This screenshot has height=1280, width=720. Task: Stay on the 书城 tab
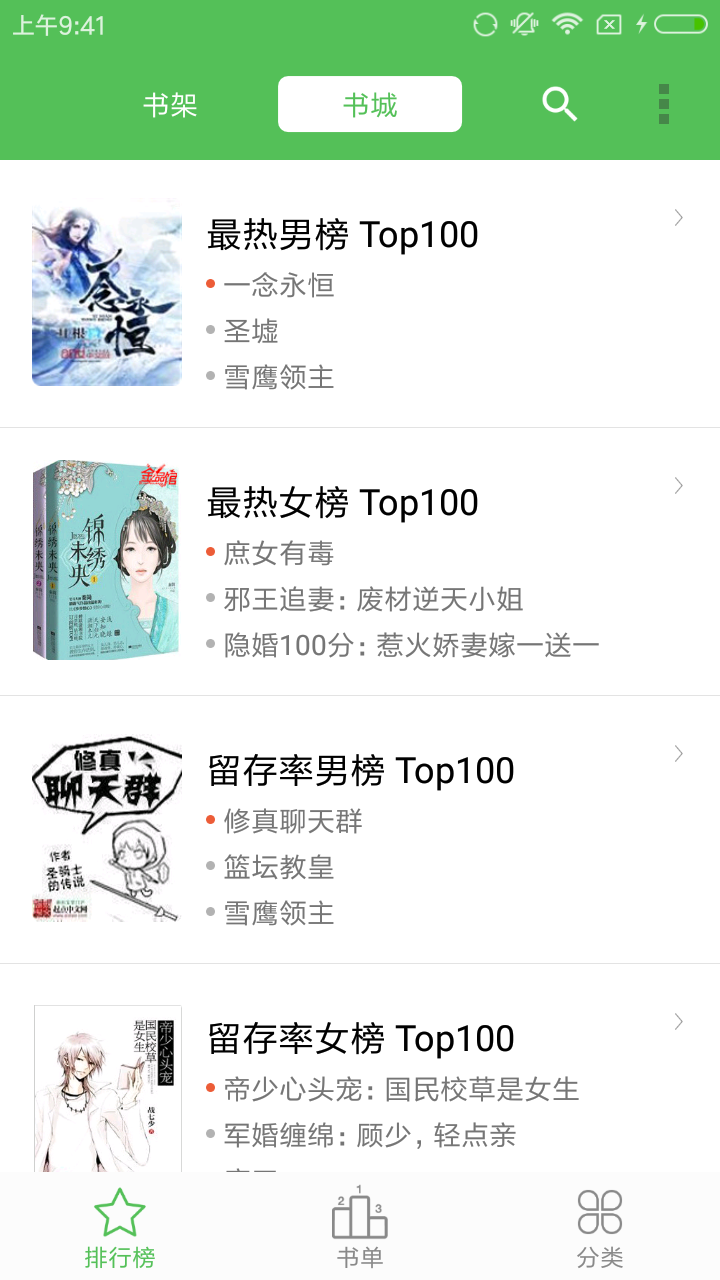369,103
